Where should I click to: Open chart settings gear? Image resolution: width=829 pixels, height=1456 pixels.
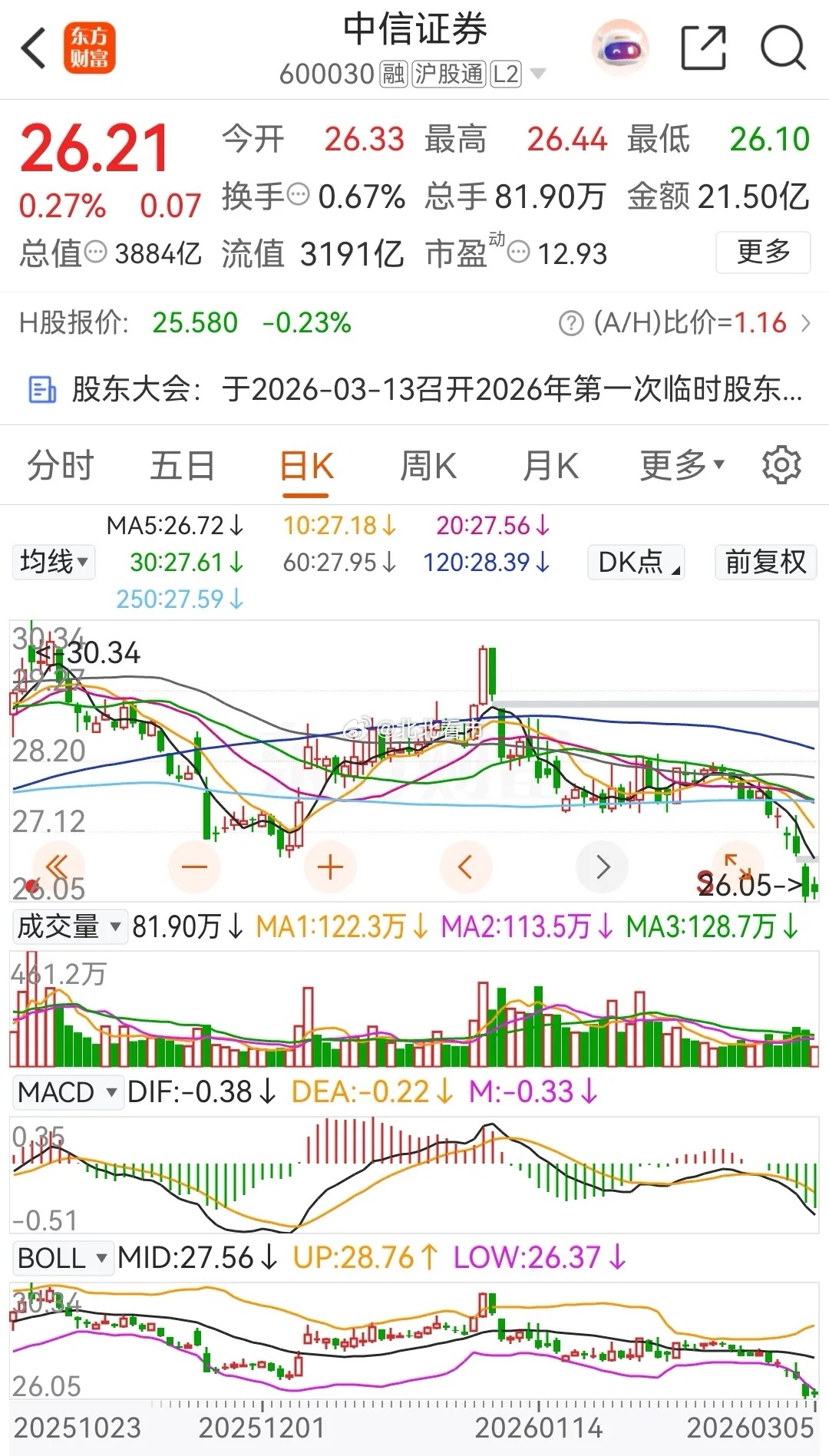pos(781,465)
